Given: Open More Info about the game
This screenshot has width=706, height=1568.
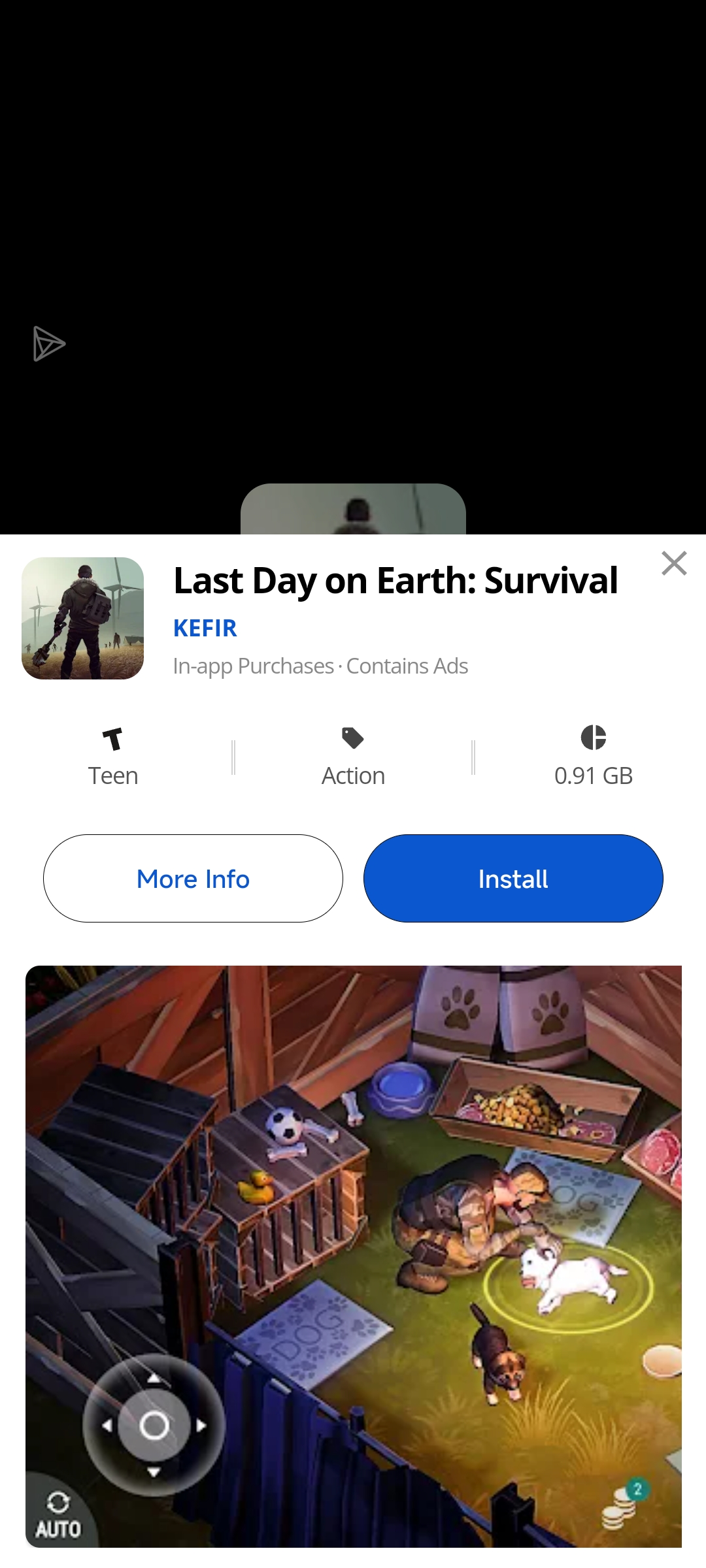Looking at the screenshot, I should [193, 878].
